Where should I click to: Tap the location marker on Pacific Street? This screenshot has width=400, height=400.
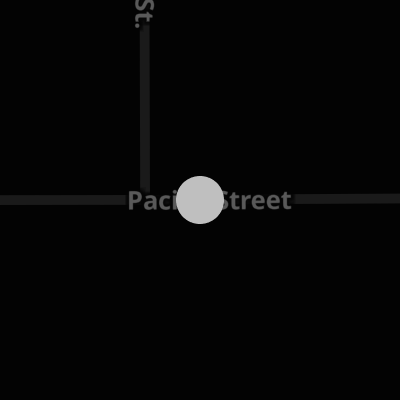200,200
